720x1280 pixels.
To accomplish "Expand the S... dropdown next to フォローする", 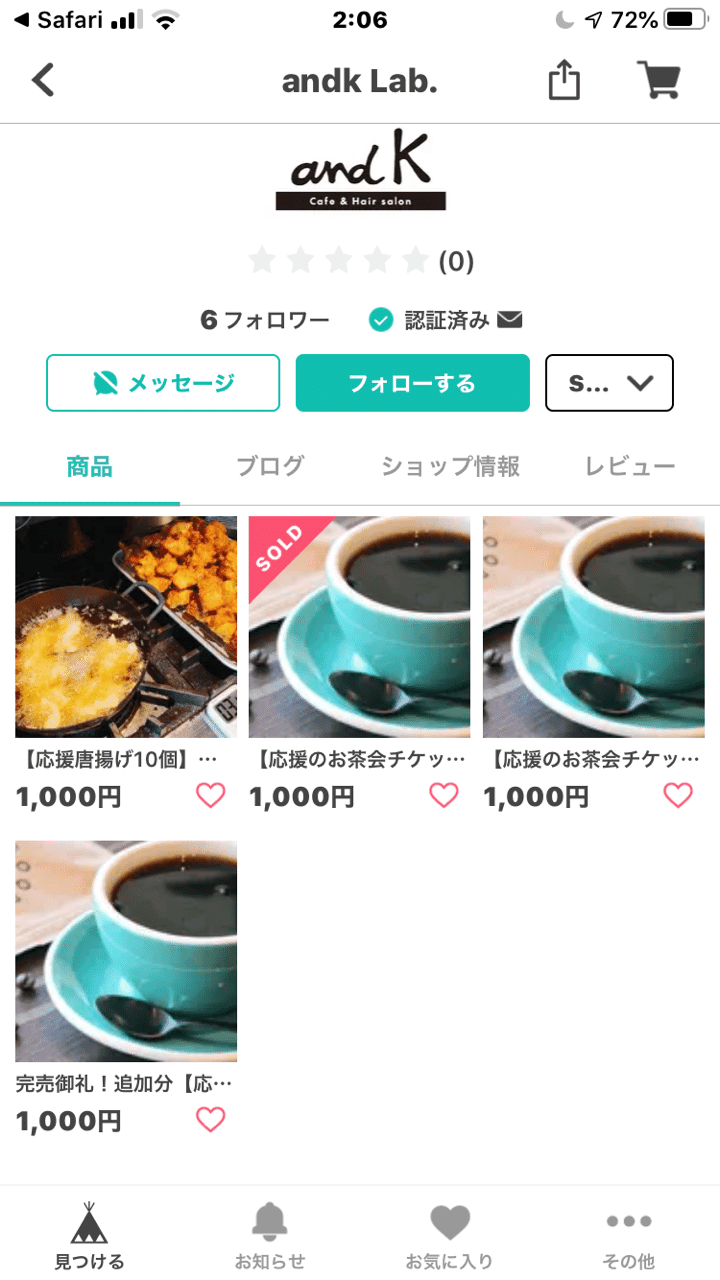I will coord(609,383).
